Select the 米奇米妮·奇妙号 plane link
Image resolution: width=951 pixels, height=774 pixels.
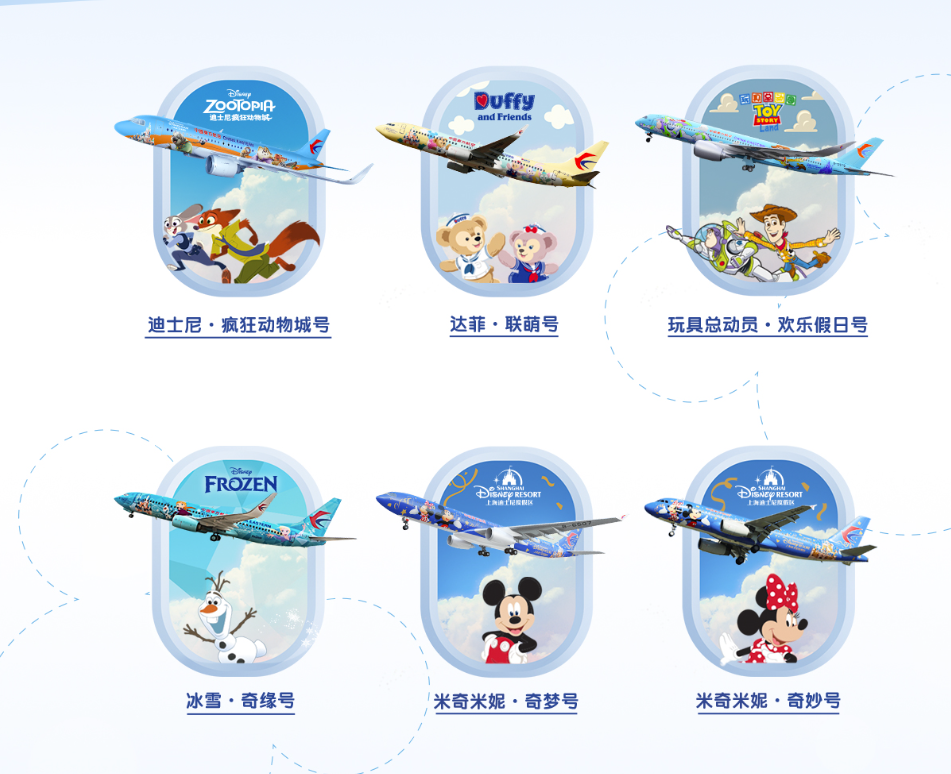(768, 701)
